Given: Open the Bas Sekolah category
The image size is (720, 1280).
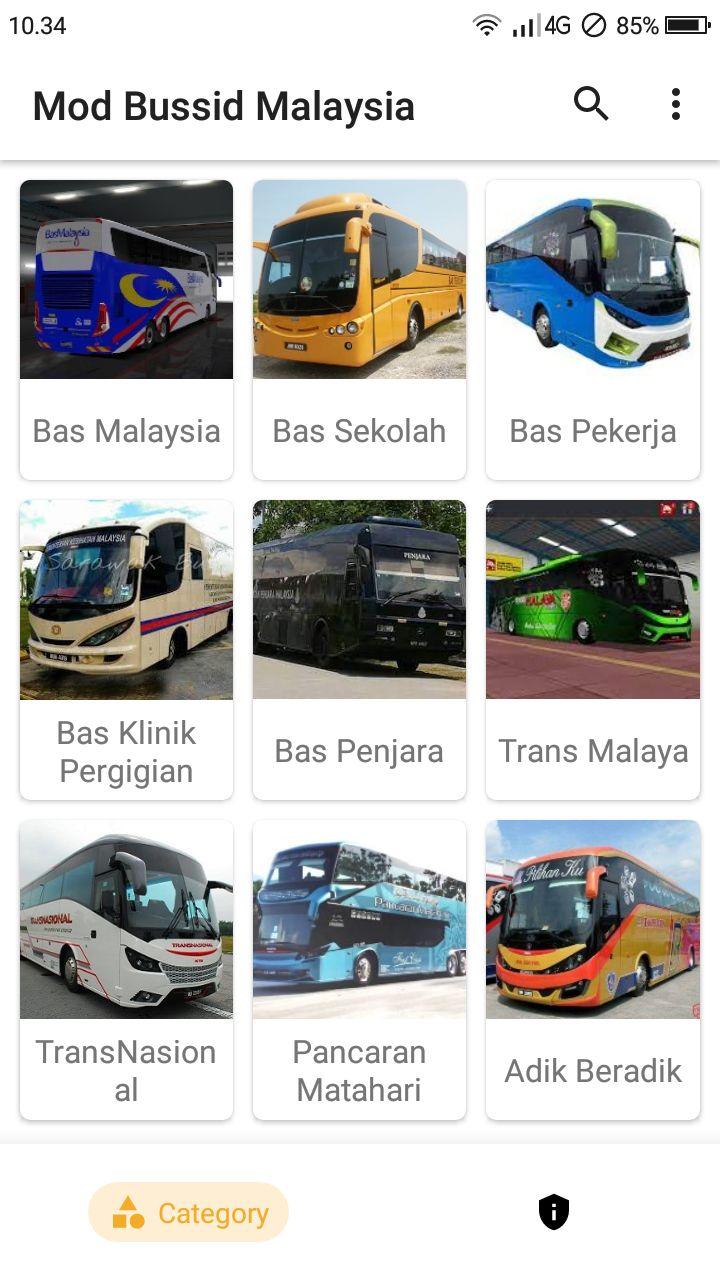Looking at the screenshot, I should (x=359, y=330).
